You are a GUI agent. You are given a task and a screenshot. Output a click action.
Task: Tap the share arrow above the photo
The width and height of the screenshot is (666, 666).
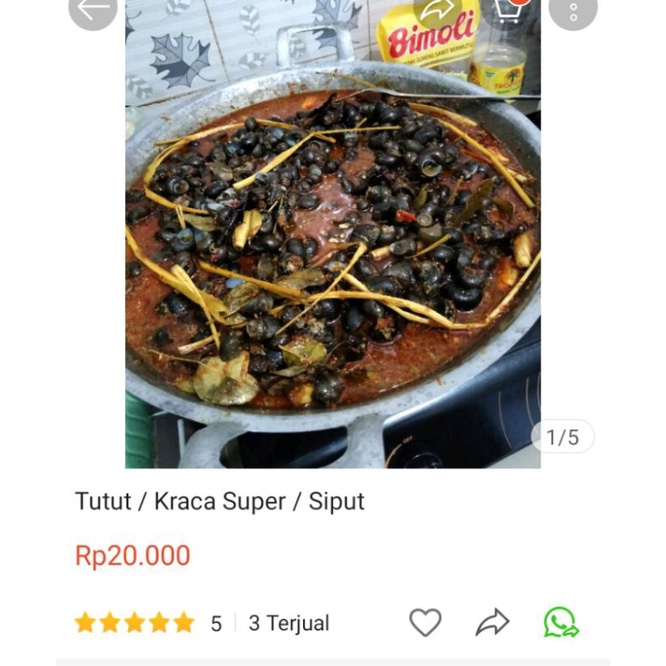click(x=438, y=10)
